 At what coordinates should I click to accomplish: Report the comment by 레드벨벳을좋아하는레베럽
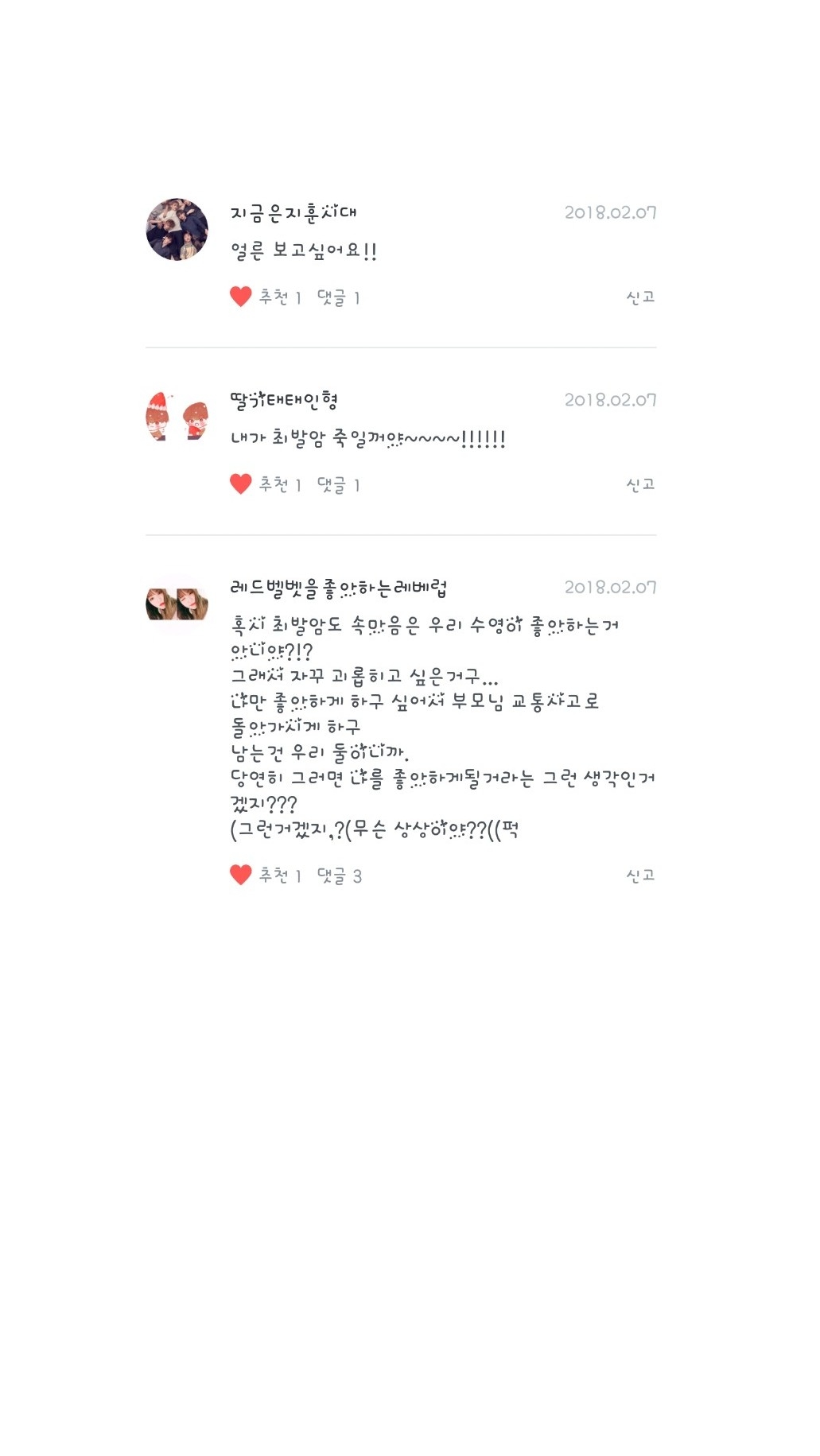click(x=640, y=875)
